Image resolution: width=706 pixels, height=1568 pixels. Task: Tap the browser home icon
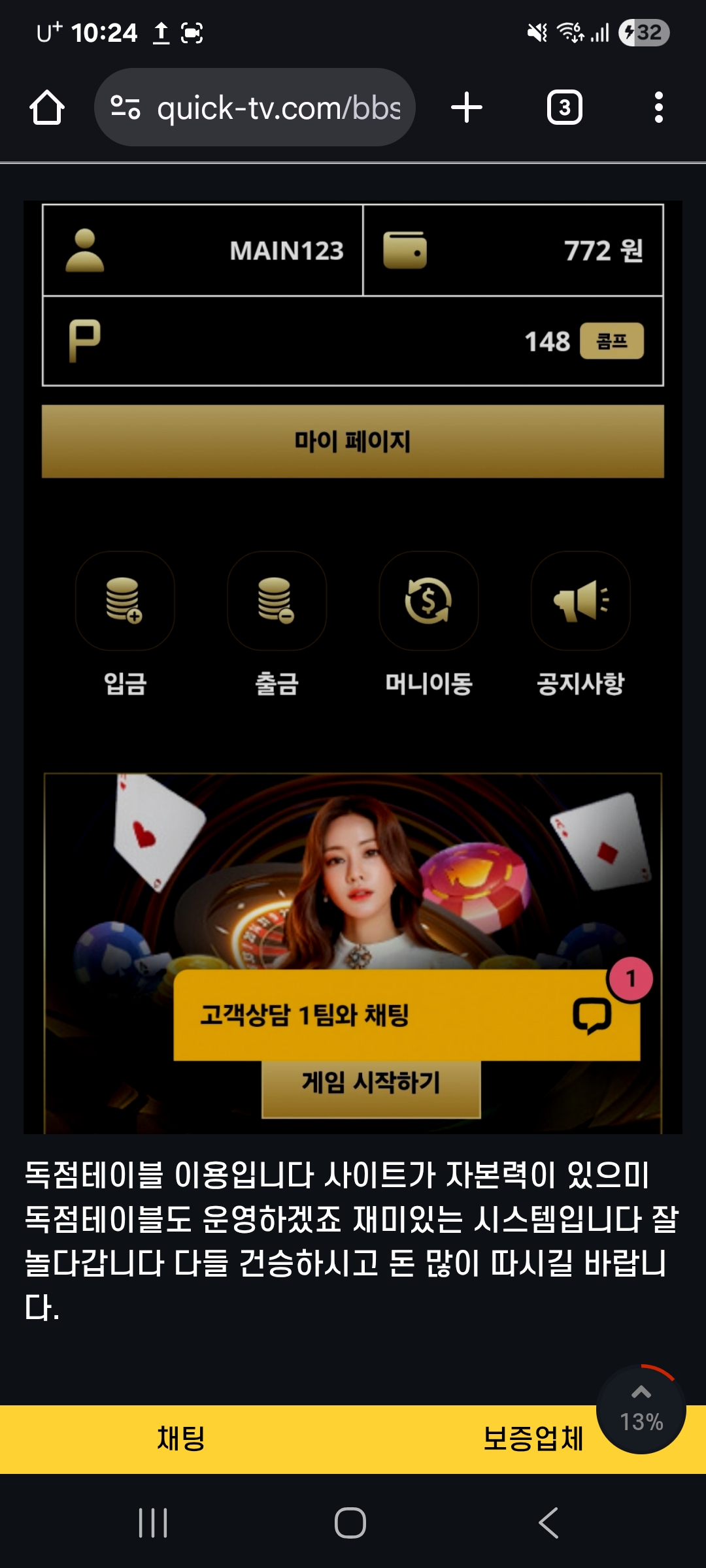pos(46,107)
